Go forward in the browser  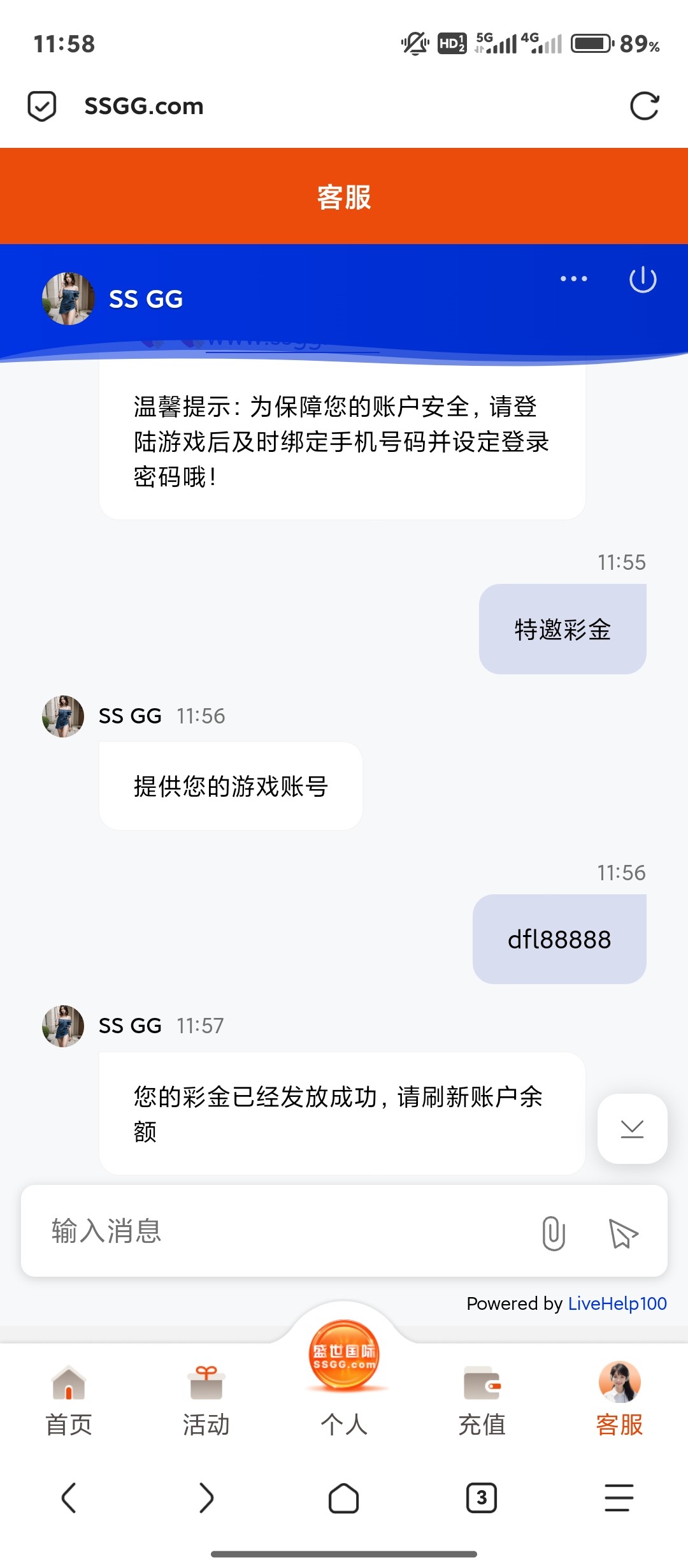click(206, 1497)
